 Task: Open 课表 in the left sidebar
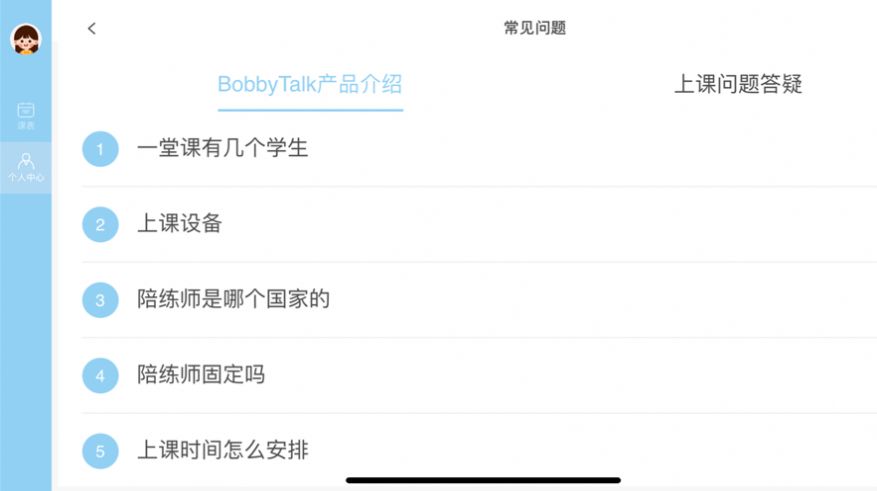coord(26,115)
